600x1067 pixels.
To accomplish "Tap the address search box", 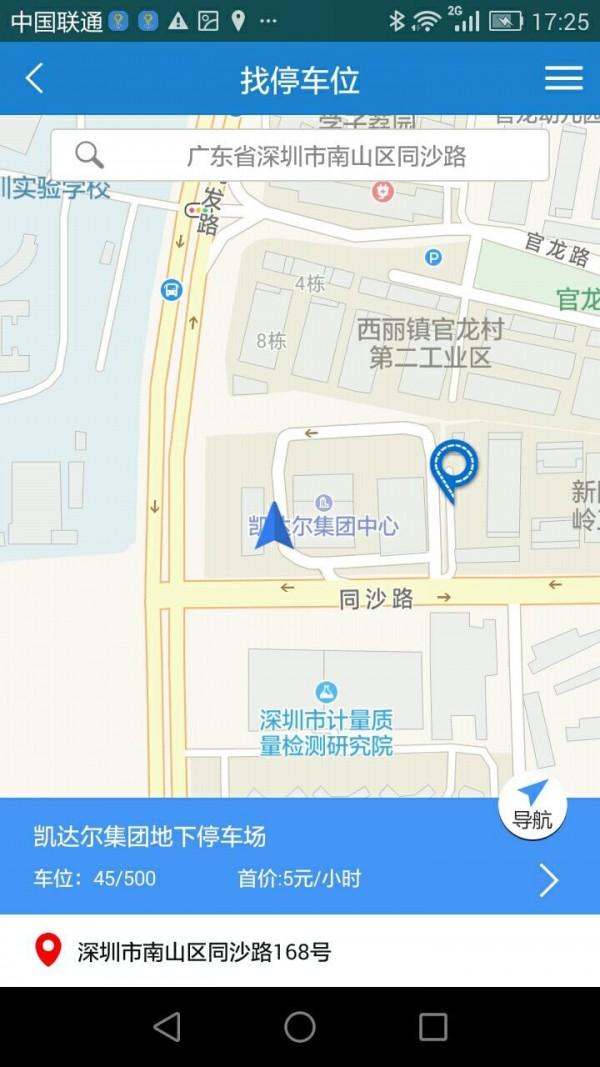I will (x=300, y=155).
